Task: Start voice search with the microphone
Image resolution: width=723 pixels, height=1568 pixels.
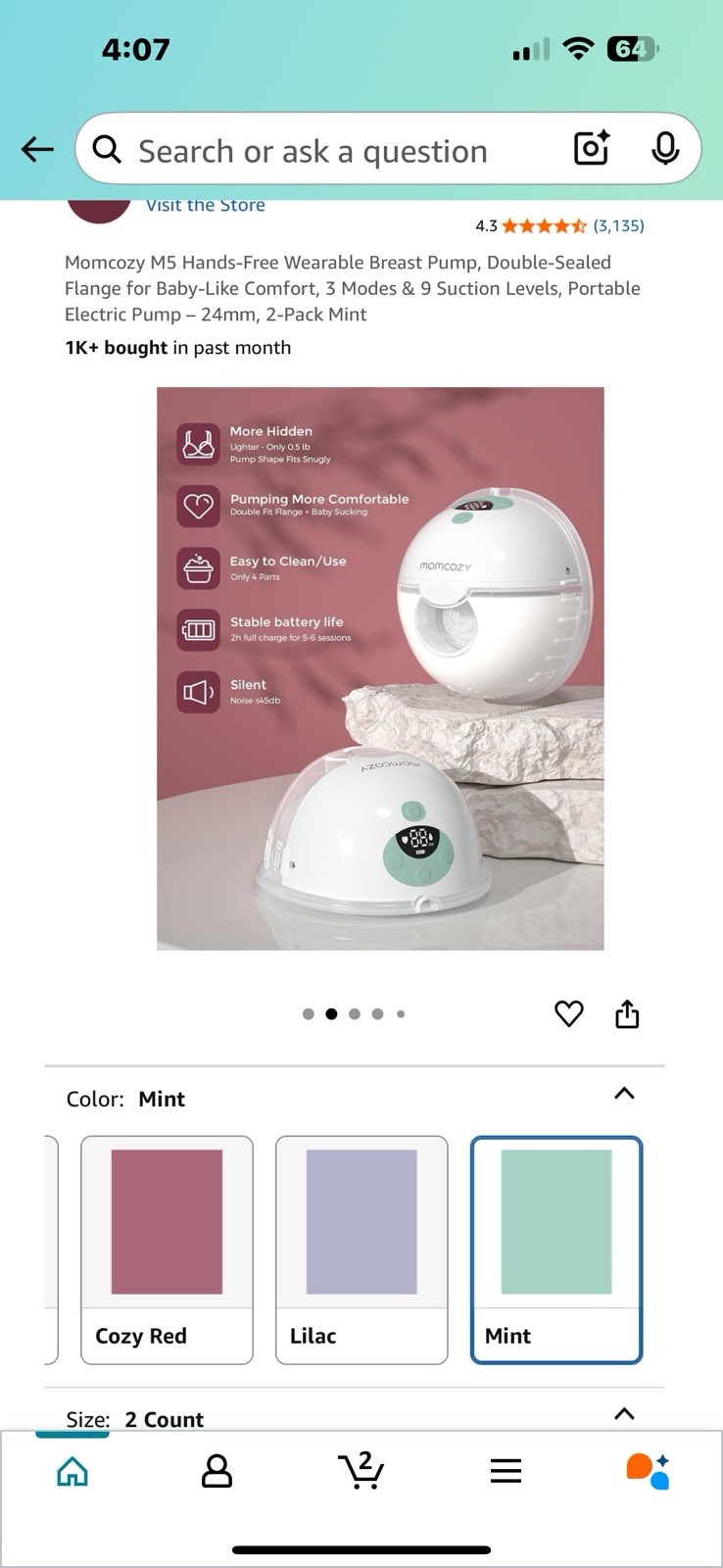Action: tap(665, 149)
